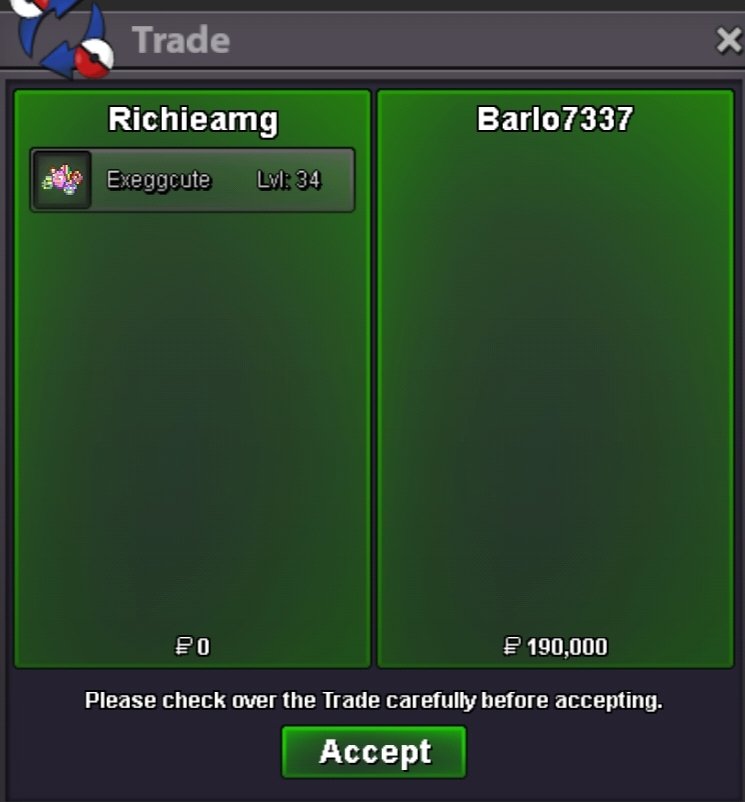
Task: Open the Exeggcute Lvl 34 entry
Action: pyautogui.click(x=192, y=180)
